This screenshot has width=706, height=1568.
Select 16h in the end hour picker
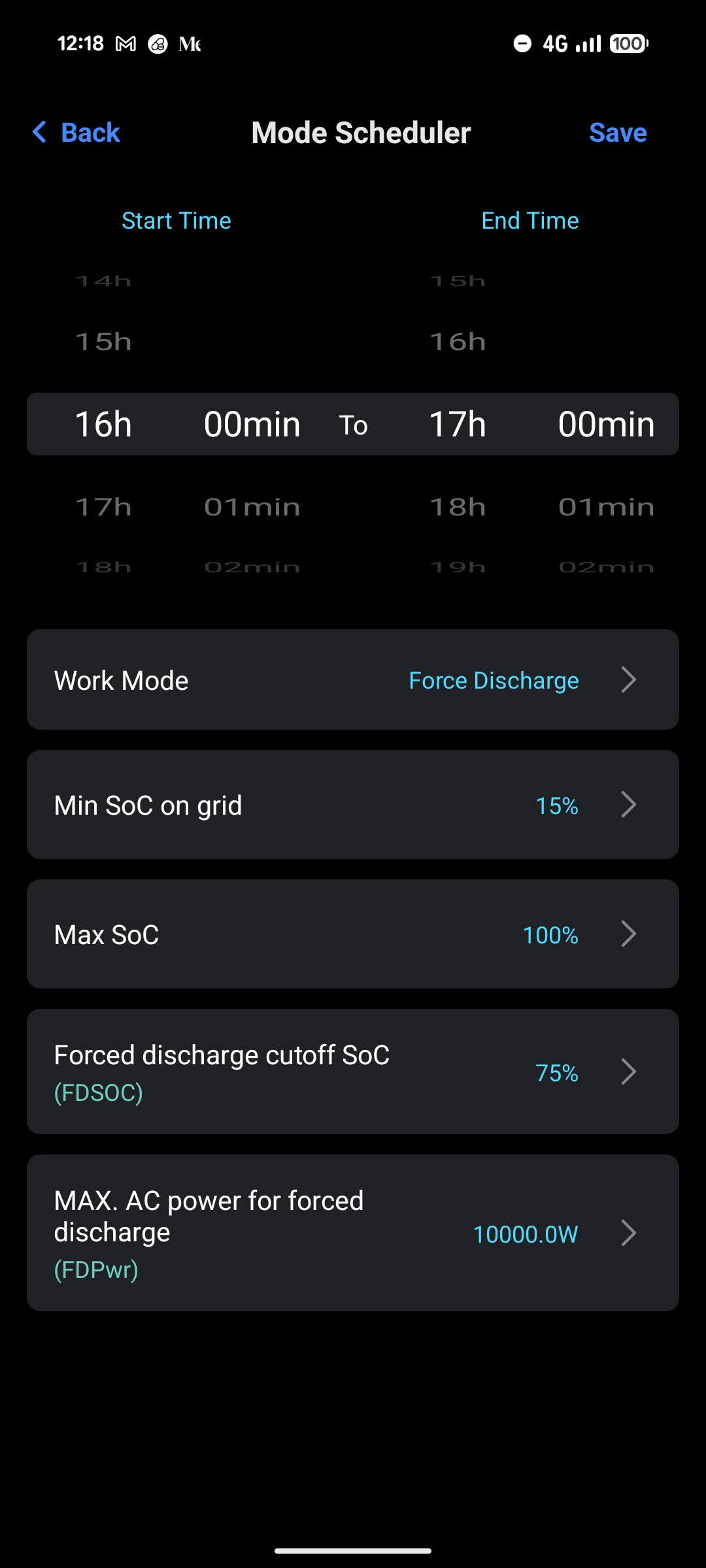(458, 342)
